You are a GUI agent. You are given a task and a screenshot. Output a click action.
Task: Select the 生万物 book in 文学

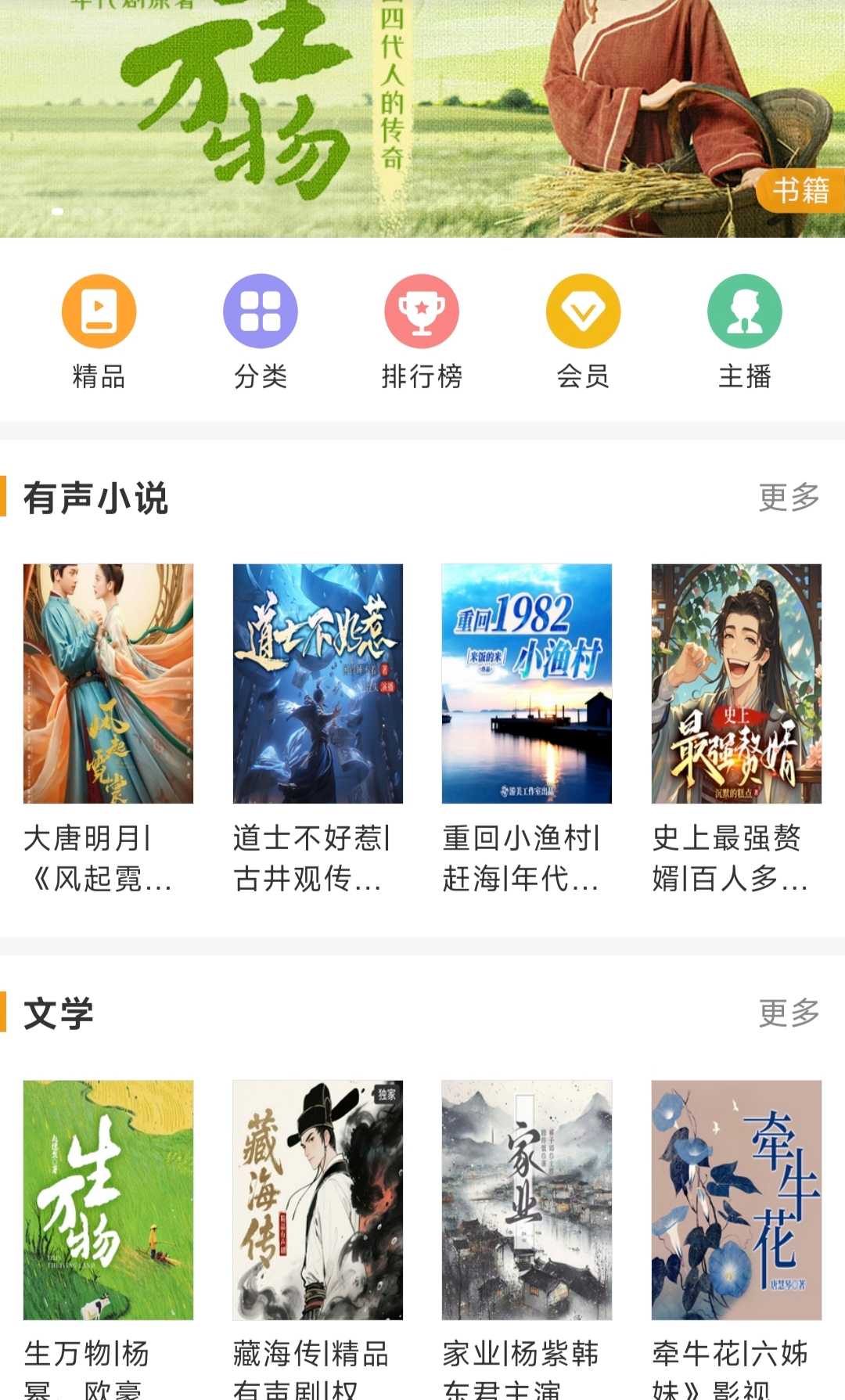point(109,1200)
